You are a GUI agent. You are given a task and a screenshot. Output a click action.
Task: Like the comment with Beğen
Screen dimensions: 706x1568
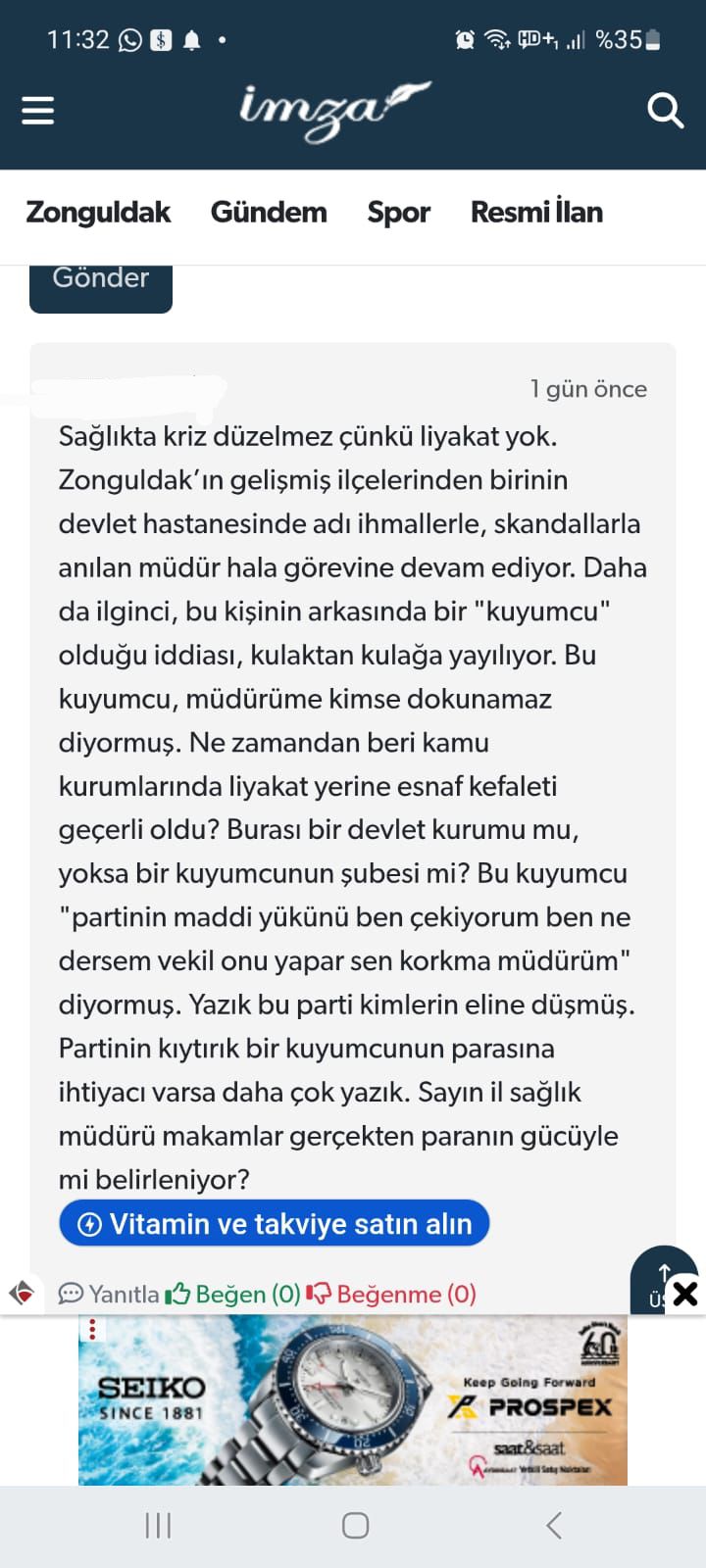(x=233, y=1294)
